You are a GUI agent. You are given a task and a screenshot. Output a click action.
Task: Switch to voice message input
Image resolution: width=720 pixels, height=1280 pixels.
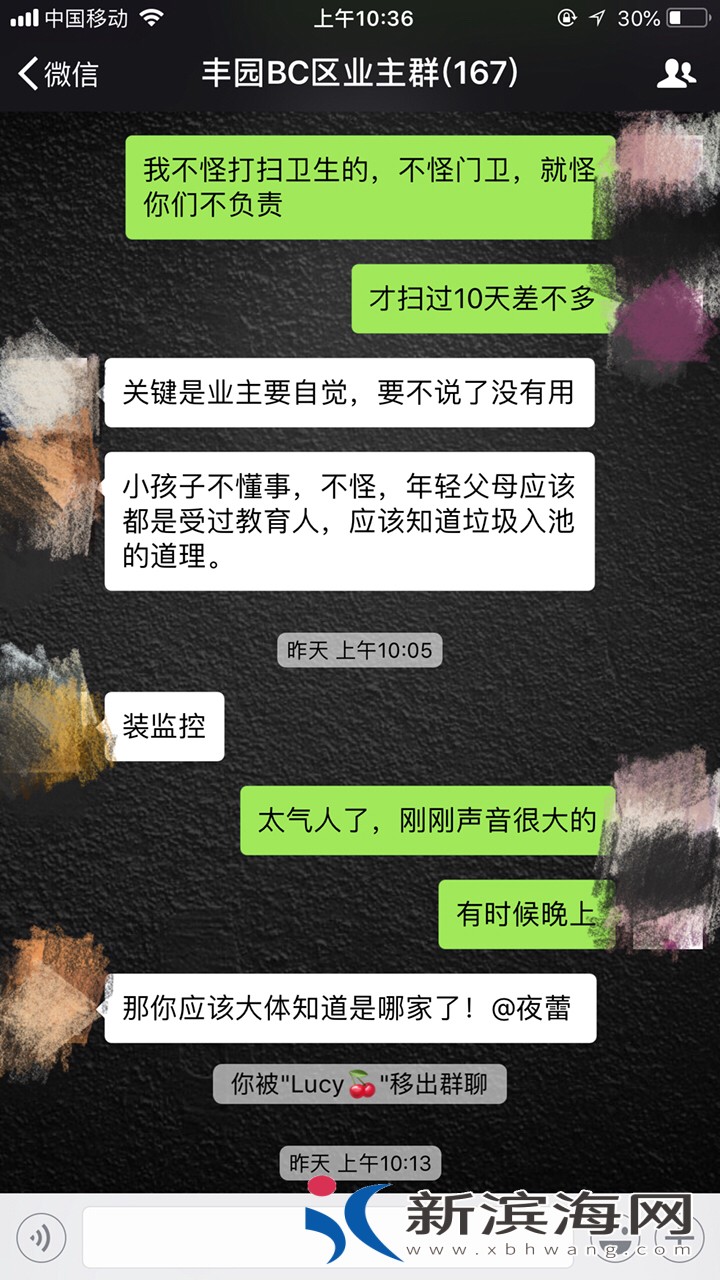coord(41,1238)
